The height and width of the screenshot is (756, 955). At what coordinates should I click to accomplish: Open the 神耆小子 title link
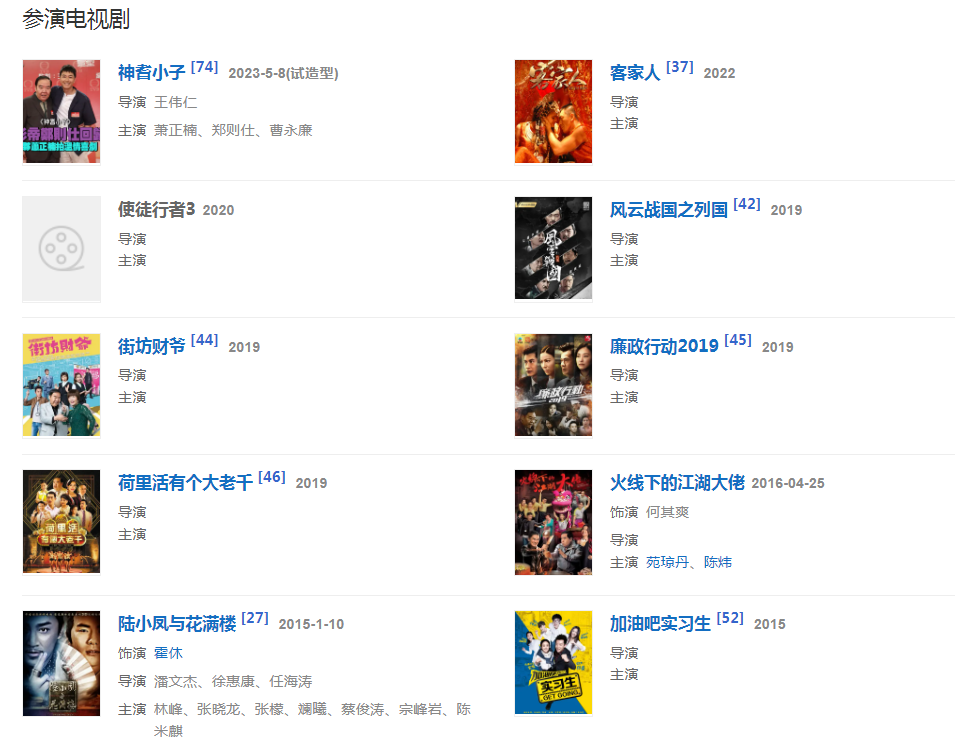(x=152, y=73)
